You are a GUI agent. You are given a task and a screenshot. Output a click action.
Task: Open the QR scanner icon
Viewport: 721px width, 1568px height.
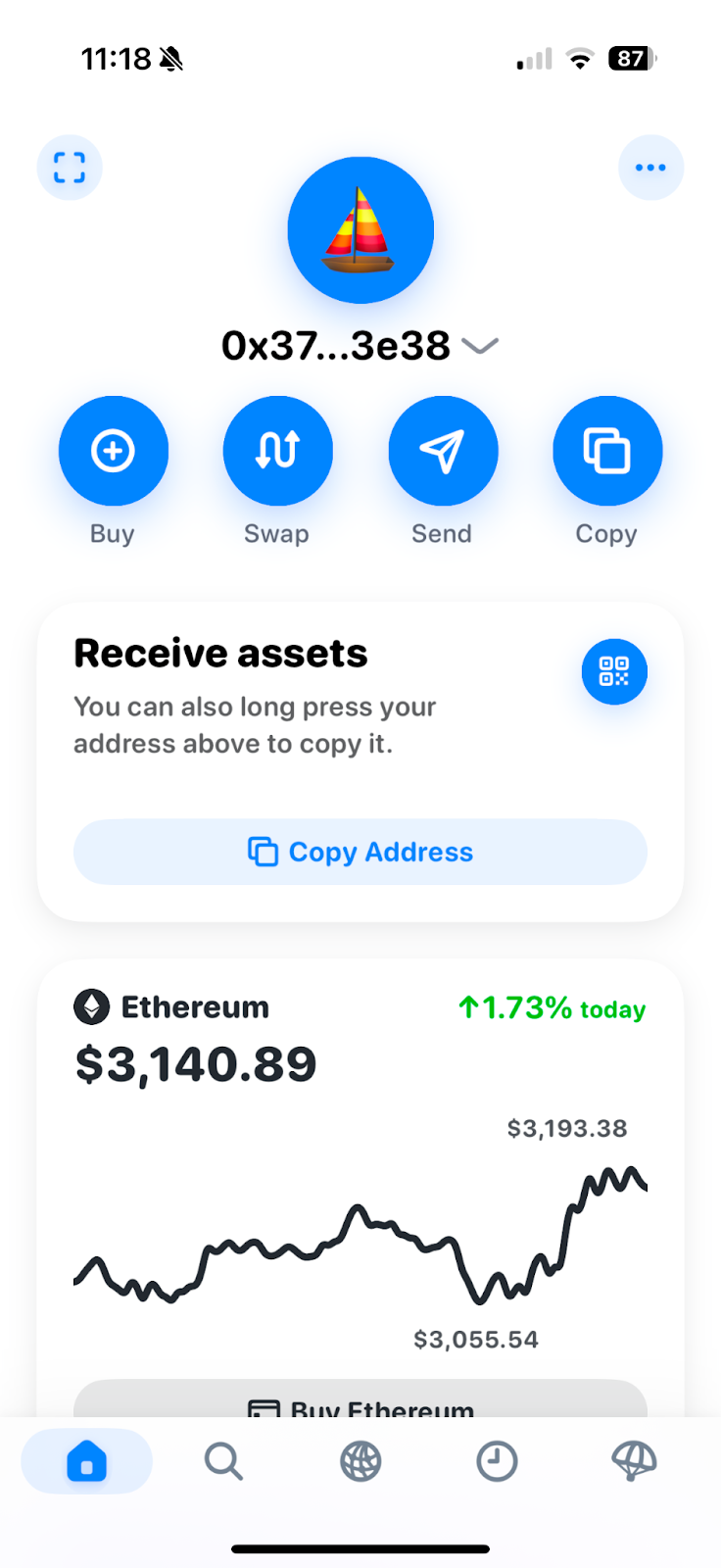click(x=70, y=168)
